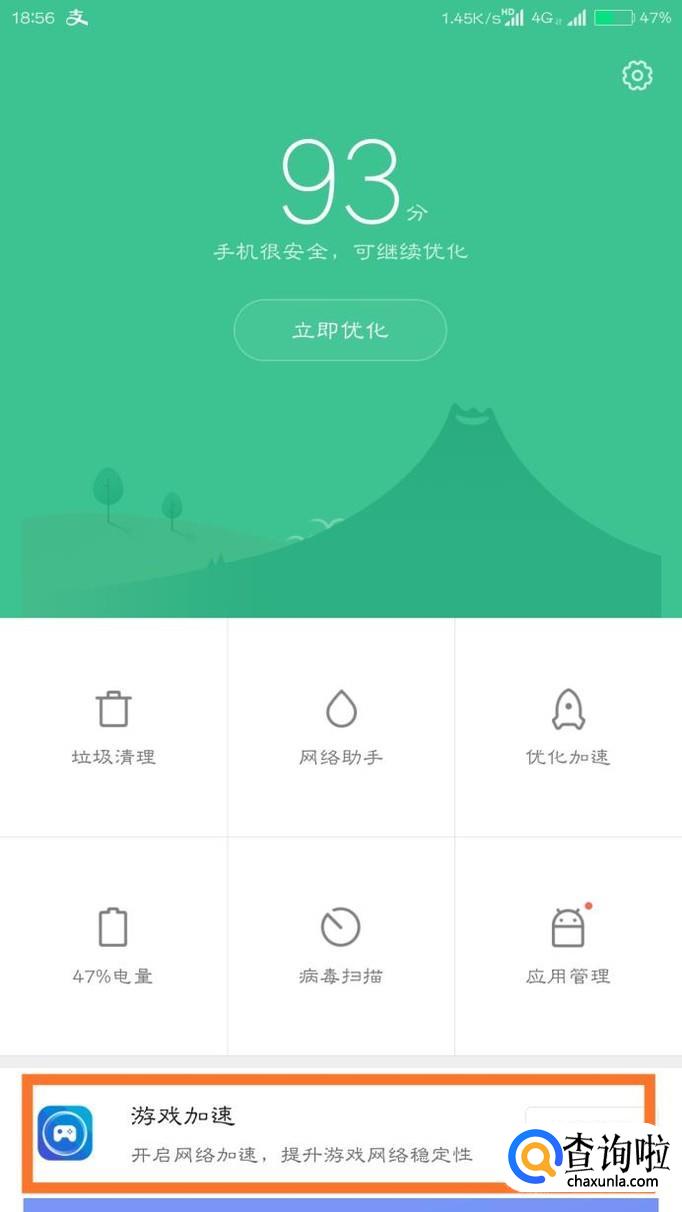The width and height of the screenshot is (682, 1212).
Task: Open 垃圾清理 cleaner
Action: (x=114, y=727)
